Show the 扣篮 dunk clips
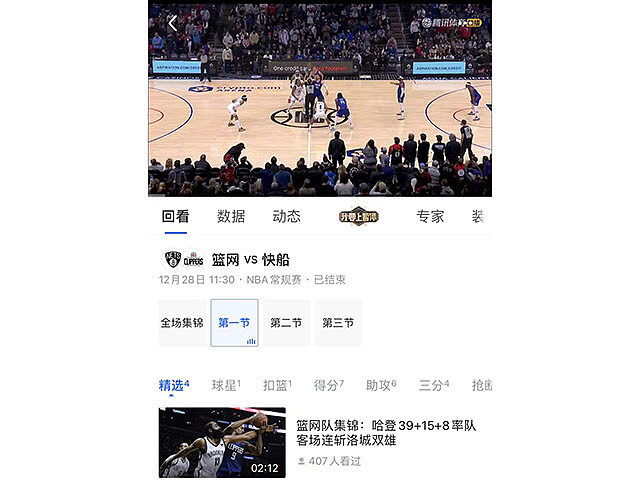640x480 pixels. coord(278,385)
